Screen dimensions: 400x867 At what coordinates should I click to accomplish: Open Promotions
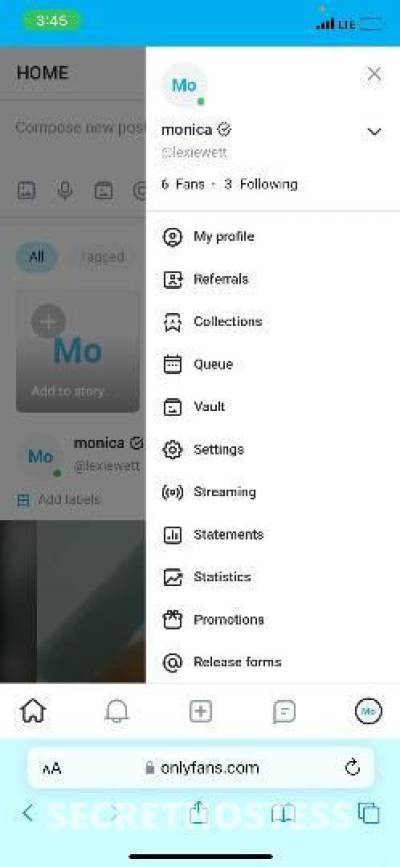point(273,620)
